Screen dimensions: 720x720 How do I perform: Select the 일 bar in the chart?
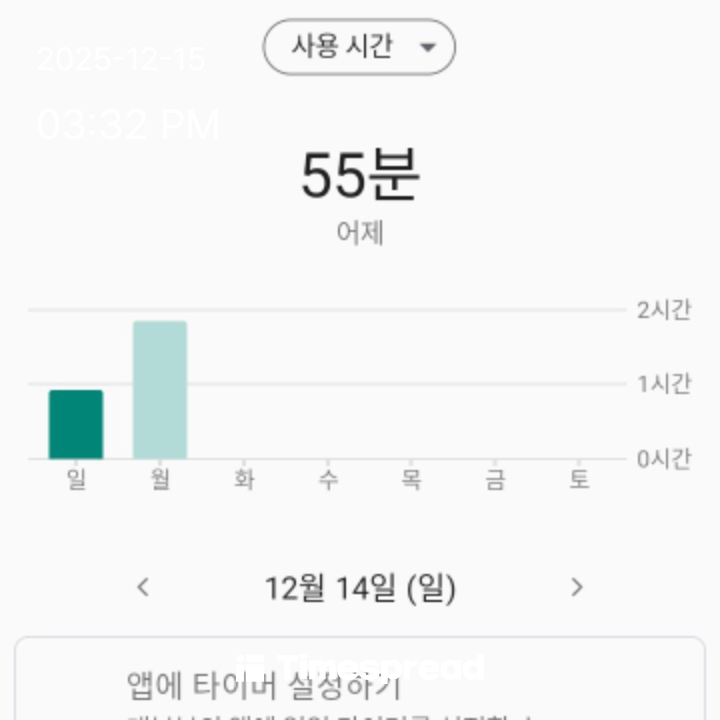(76, 424)
